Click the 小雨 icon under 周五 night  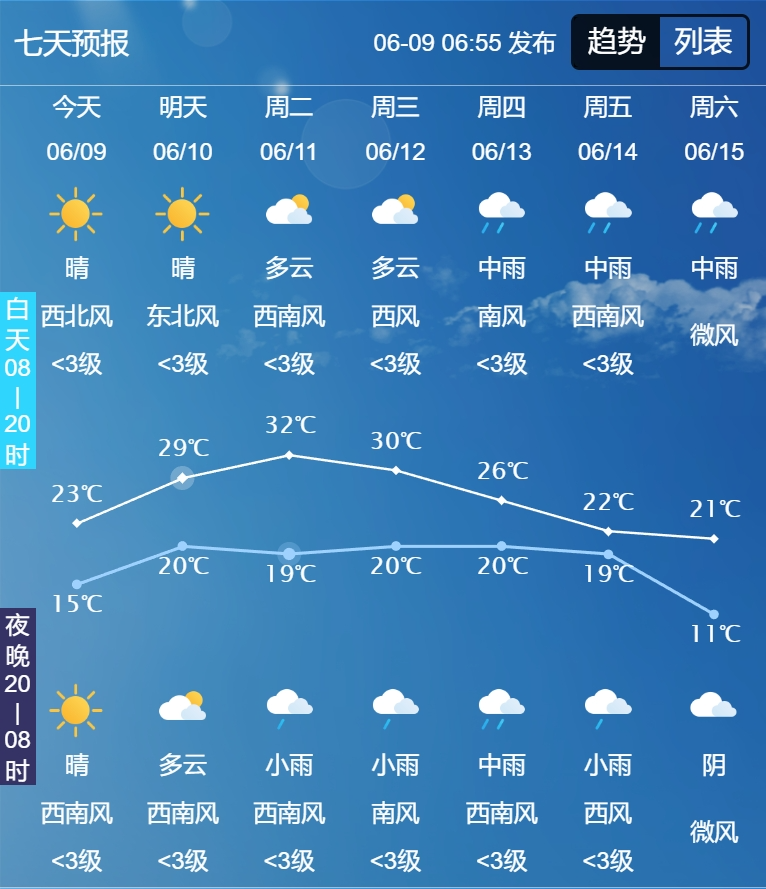pyautogui.click(x=609, y=710)
